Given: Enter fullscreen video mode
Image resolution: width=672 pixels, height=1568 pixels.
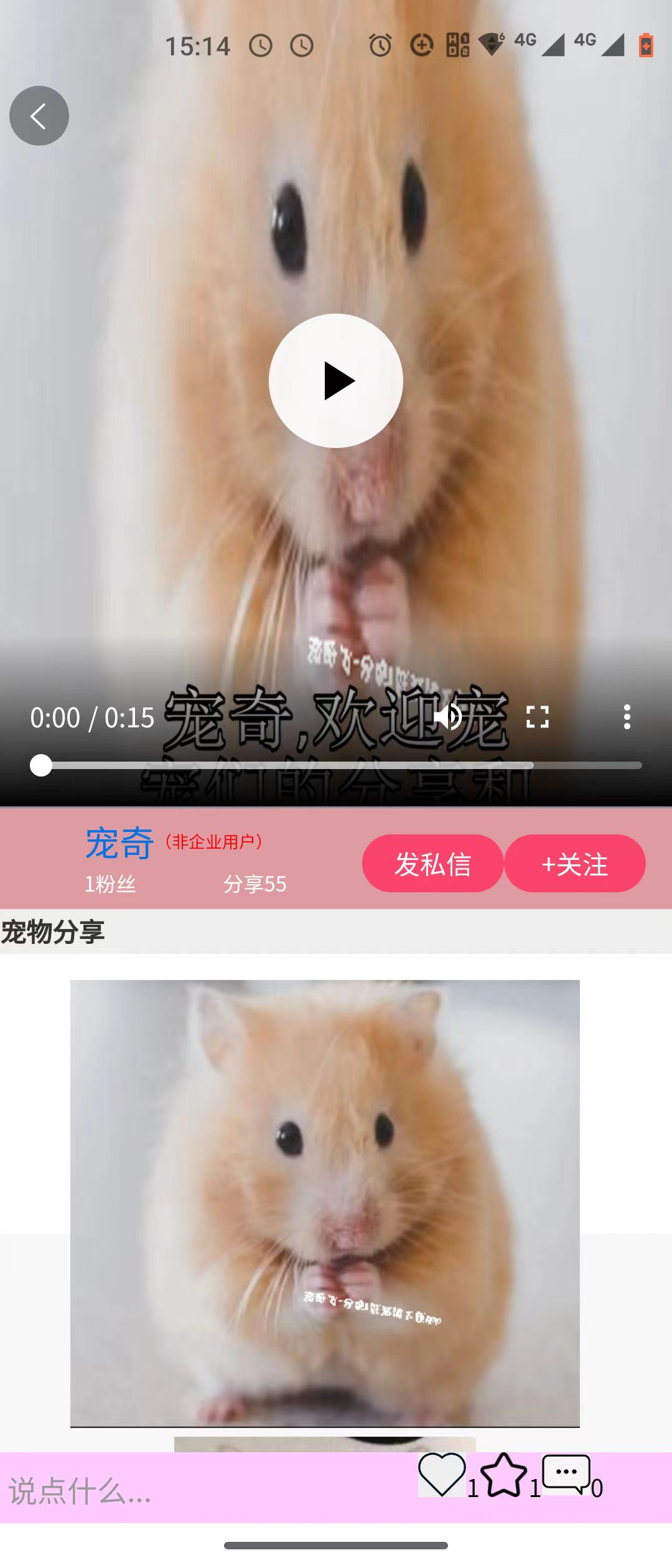Looking at the screenshot, I should click(538, 717).
